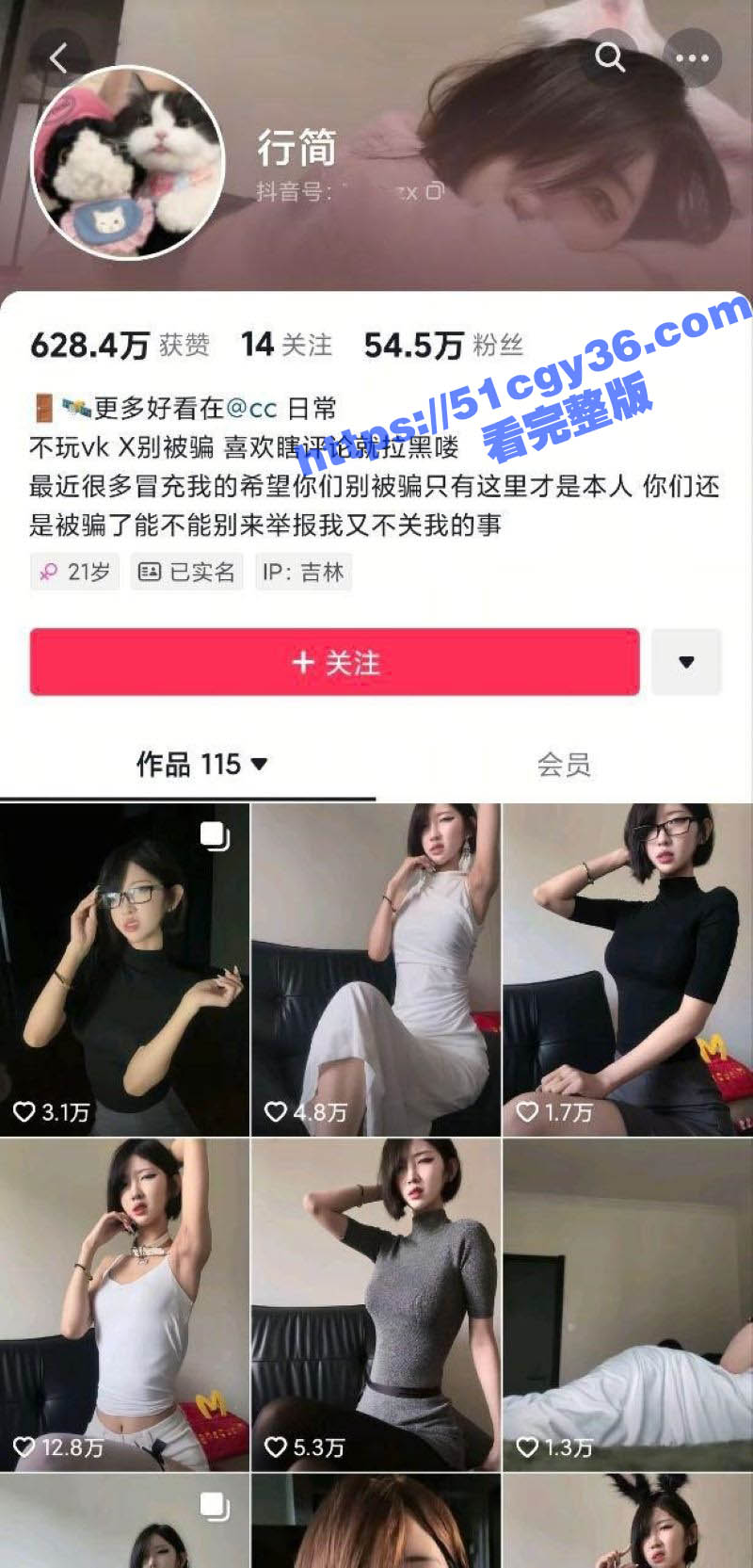The width and height of the screenshot is (753, 1568).
Task: Open the video with 1.3万 likes
Action: coord(627,1304)
